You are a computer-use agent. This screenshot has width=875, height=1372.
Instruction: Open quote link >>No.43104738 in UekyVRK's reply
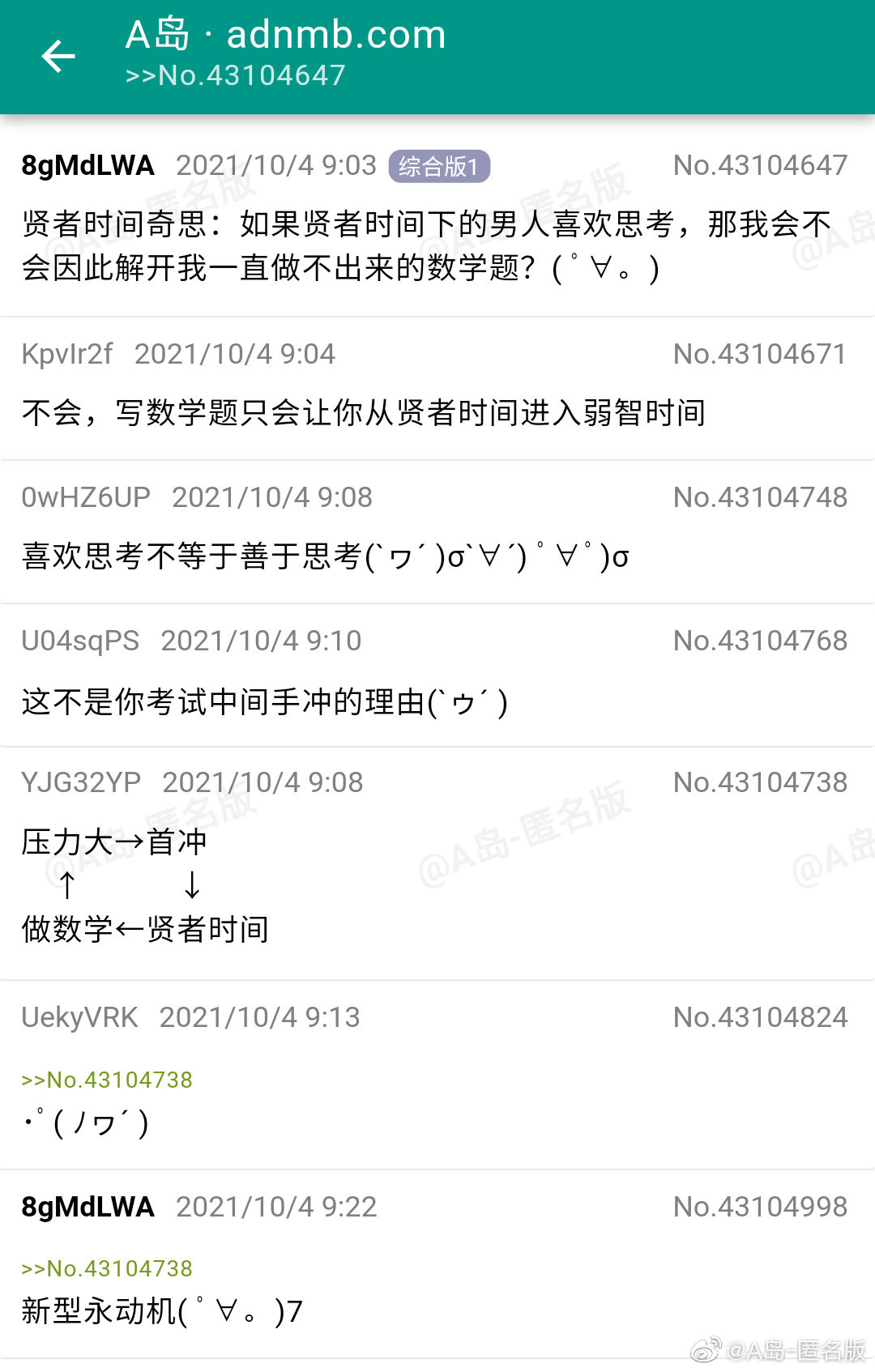point(107,1080)
